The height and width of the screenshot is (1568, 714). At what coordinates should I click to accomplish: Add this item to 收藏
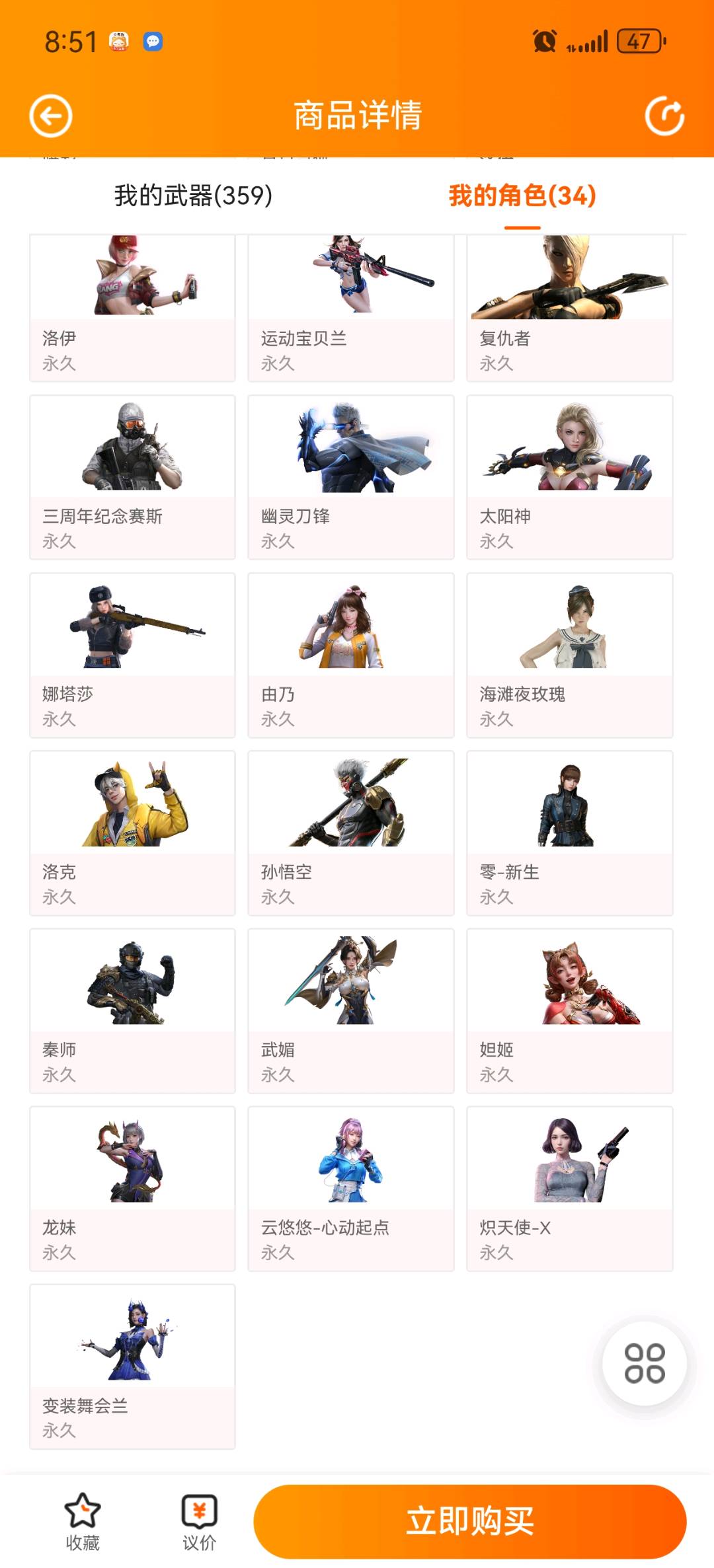point(83,1521)
